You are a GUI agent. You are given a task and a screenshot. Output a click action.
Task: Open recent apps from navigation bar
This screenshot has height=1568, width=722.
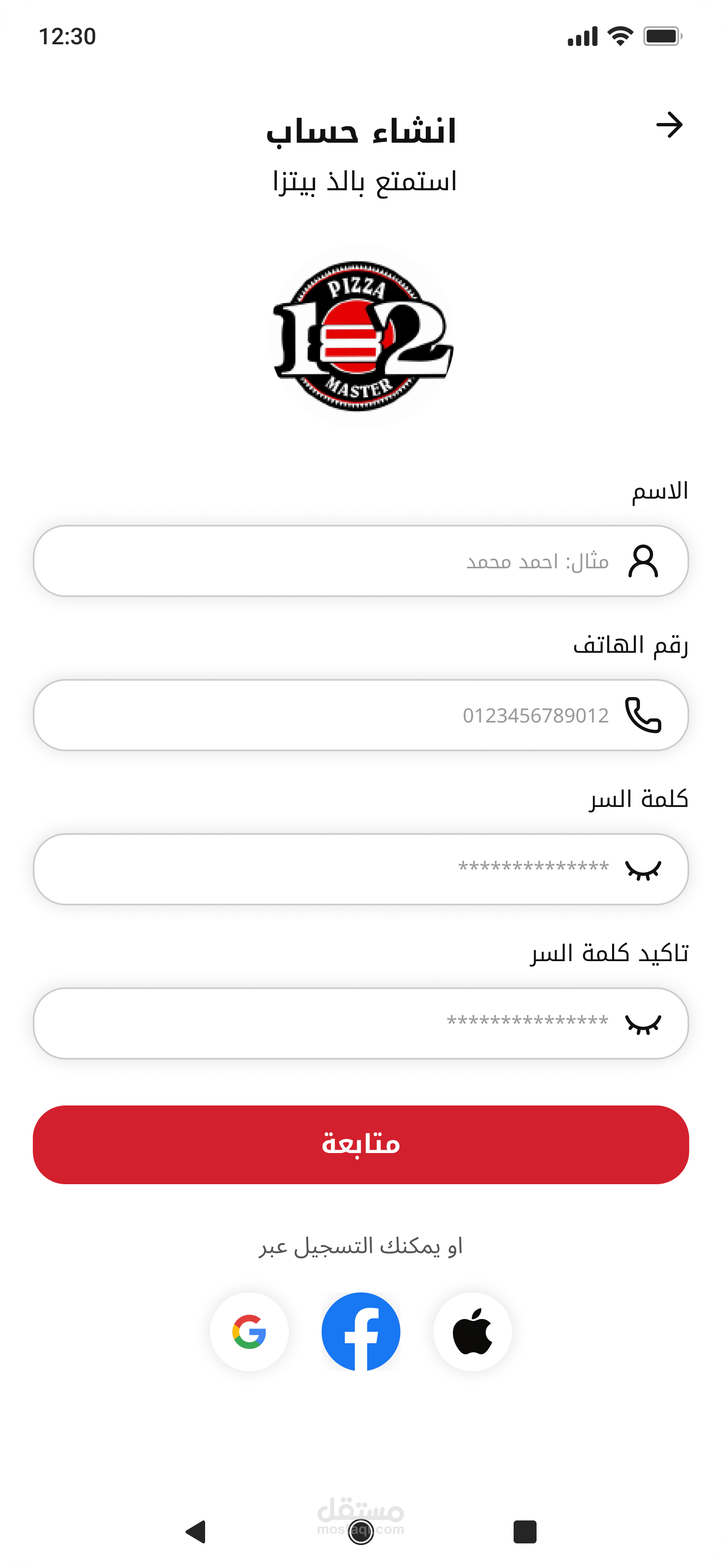point(525,1532)
